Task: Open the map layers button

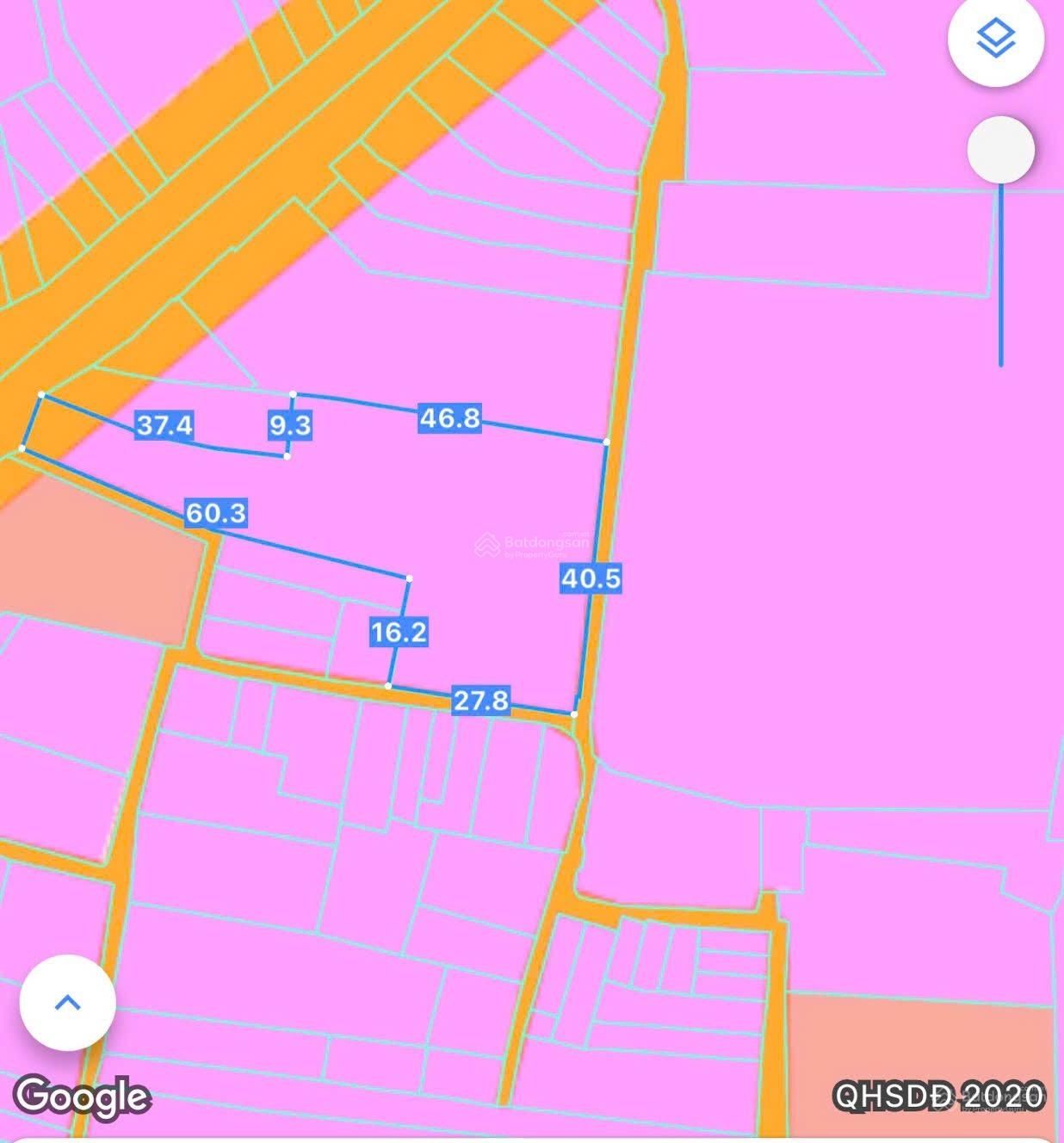Action: (x=996, y=39)
